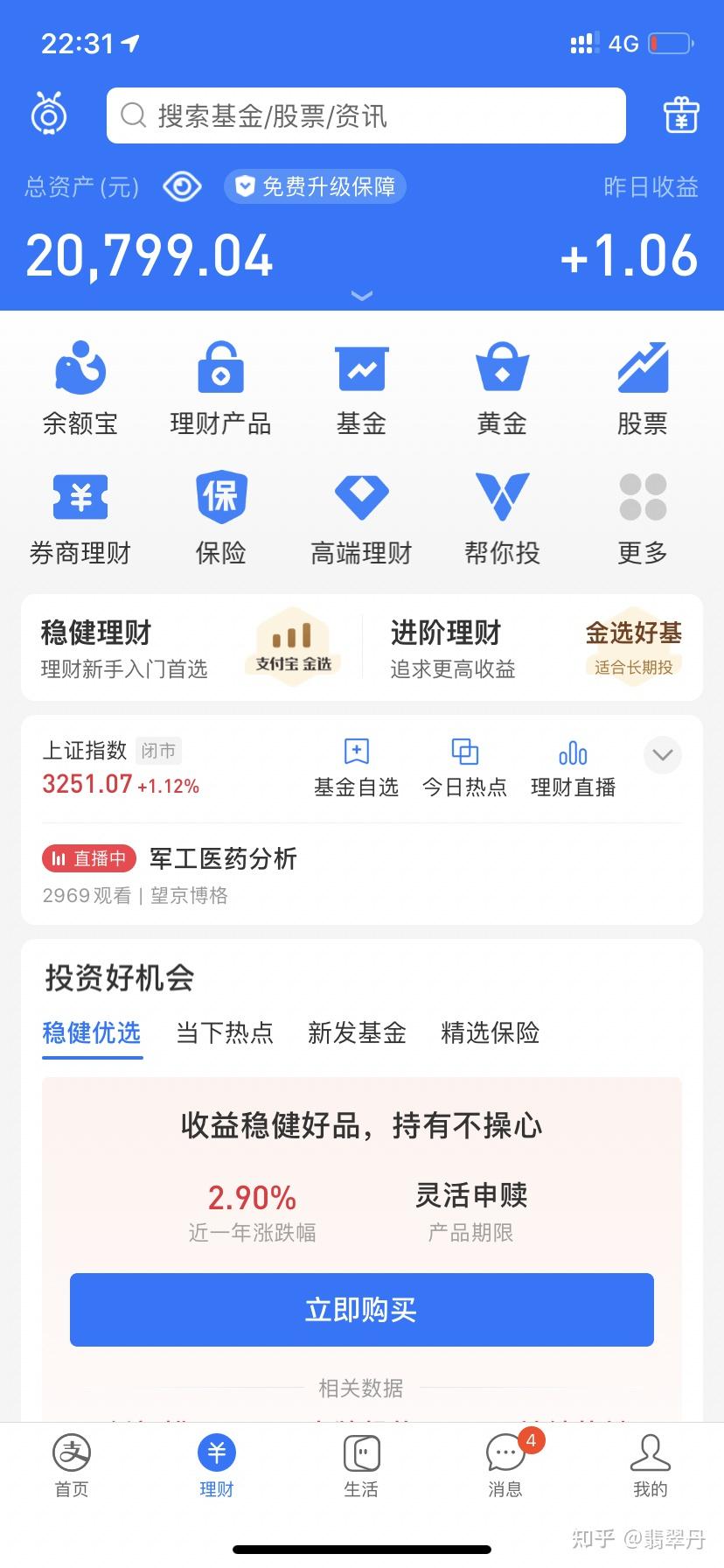Tap the 更多 (More) grid icon
724x1568 pixels.
coord(643,516)
